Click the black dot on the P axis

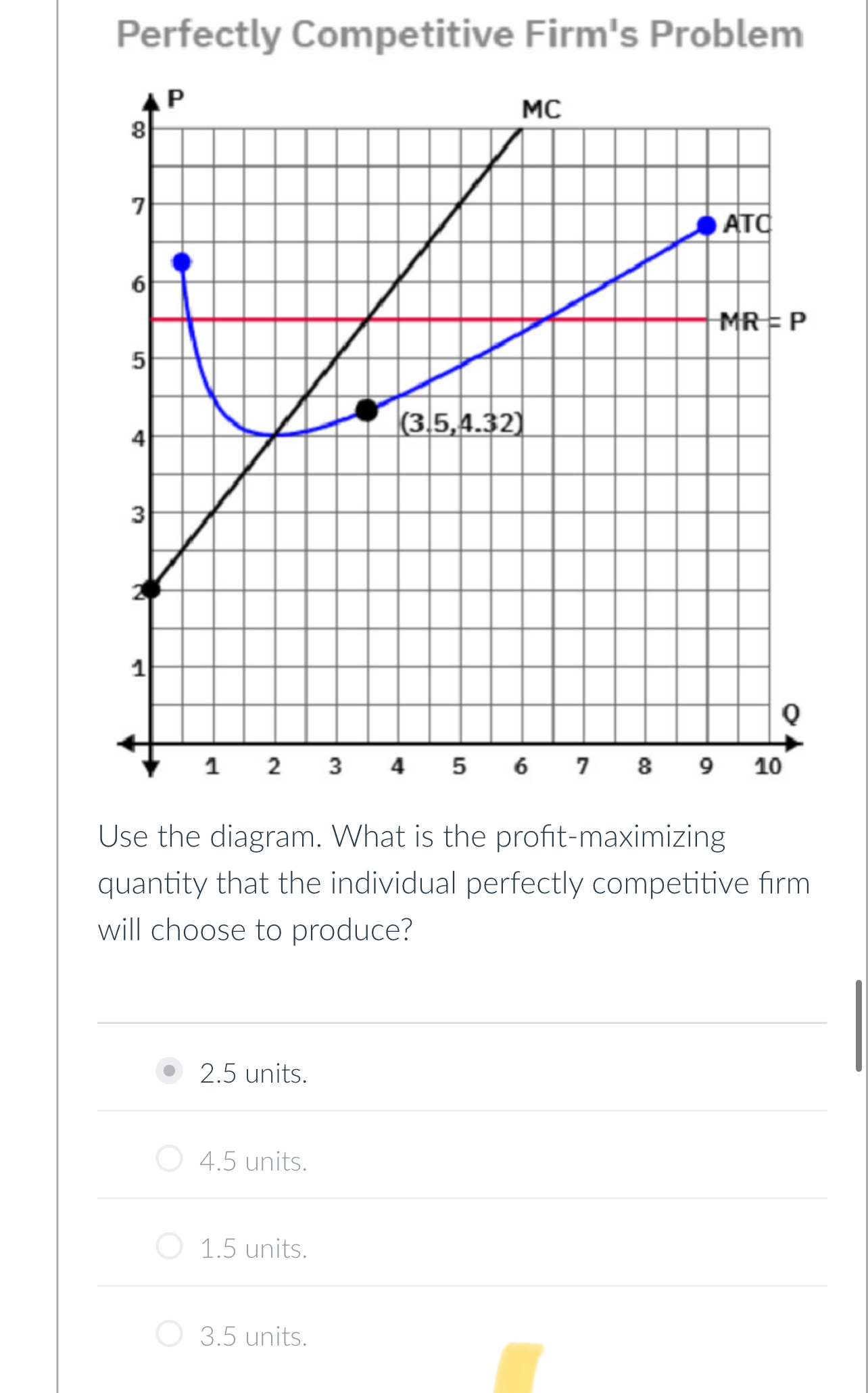150,590
